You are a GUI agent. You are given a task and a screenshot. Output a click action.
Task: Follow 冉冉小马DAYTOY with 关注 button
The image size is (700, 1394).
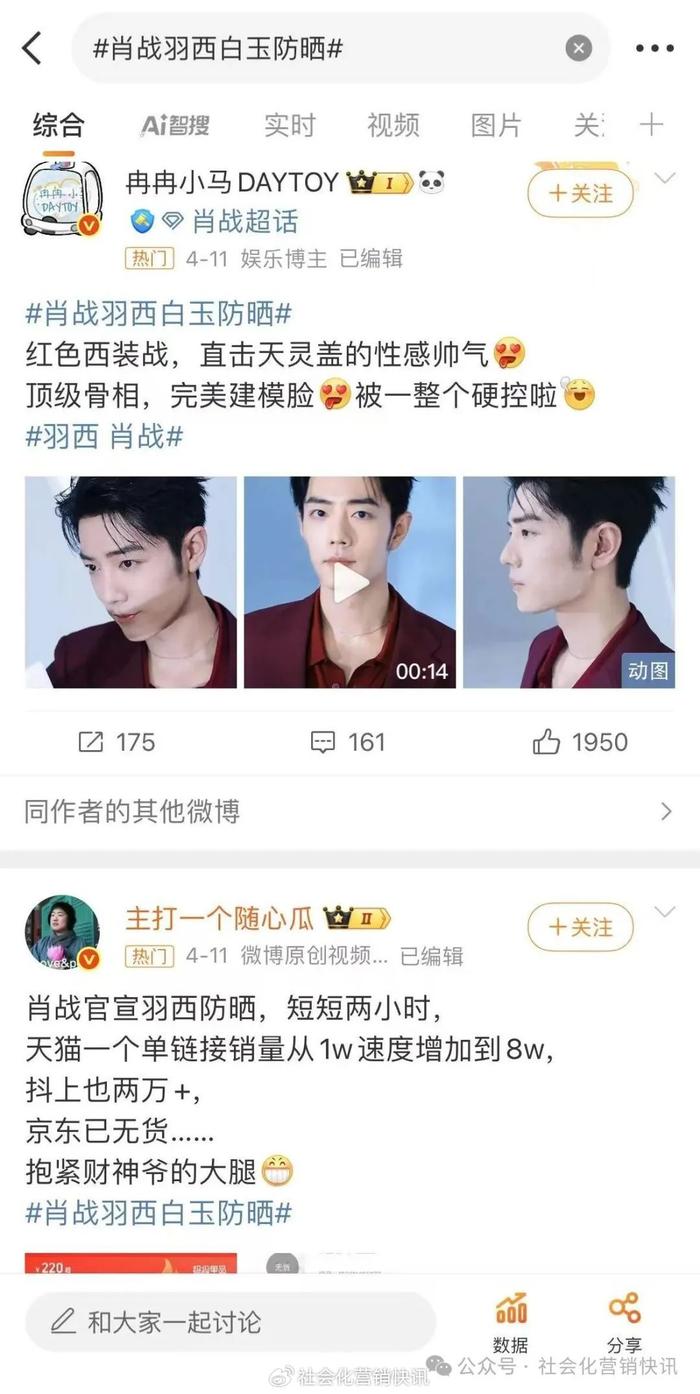click(581, 194)
